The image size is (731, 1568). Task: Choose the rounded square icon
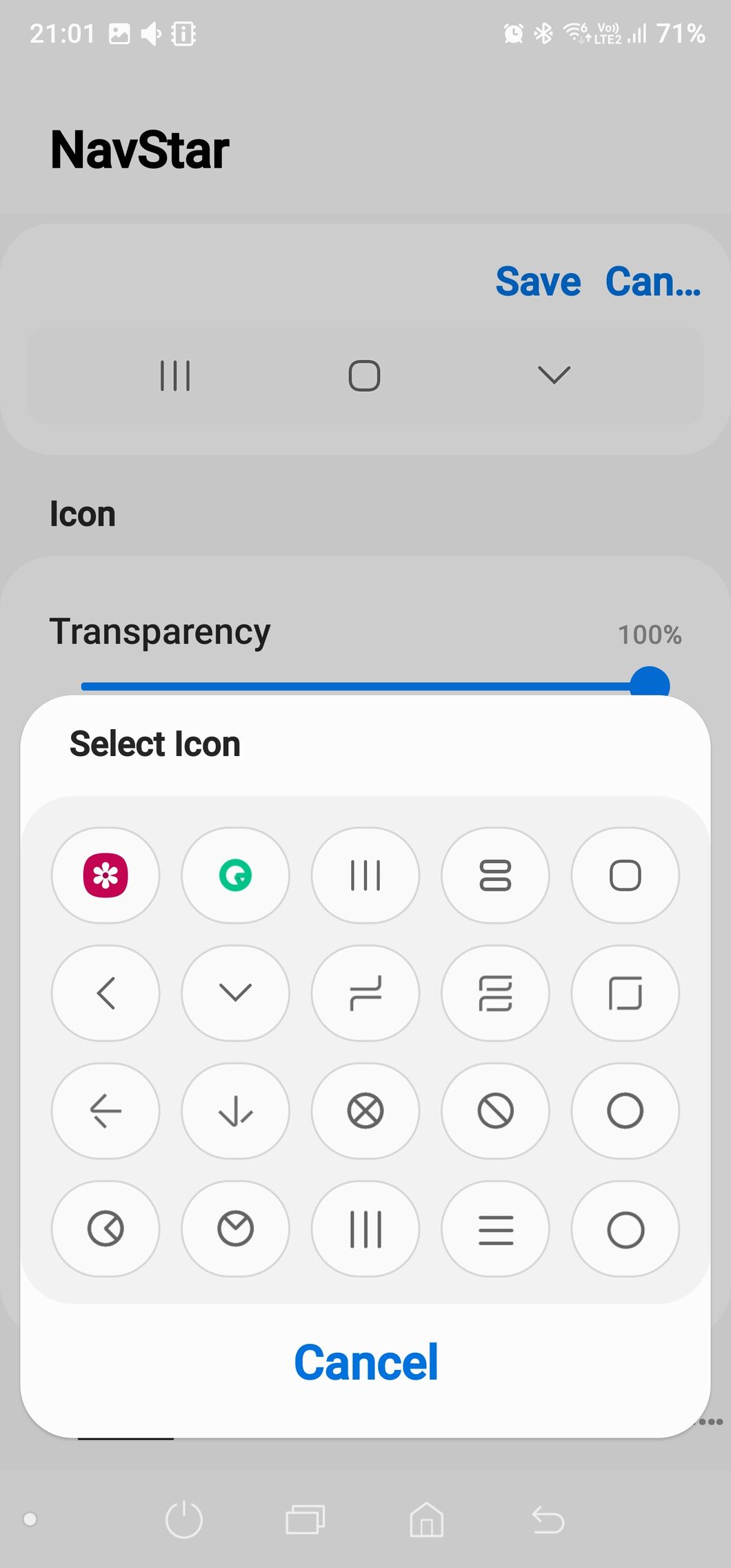click(x=625, y=875)
